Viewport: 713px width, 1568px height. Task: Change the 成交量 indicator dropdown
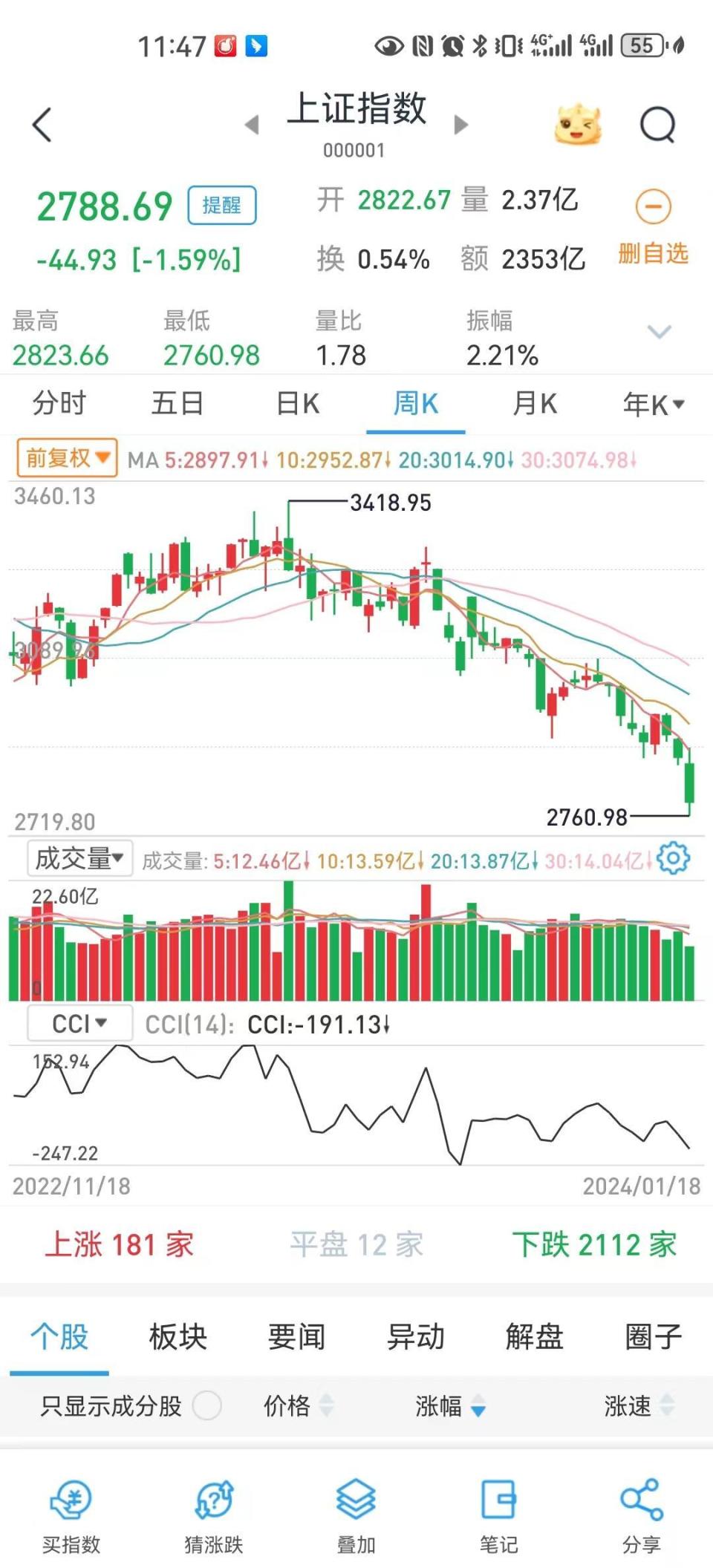click(79, 858)
